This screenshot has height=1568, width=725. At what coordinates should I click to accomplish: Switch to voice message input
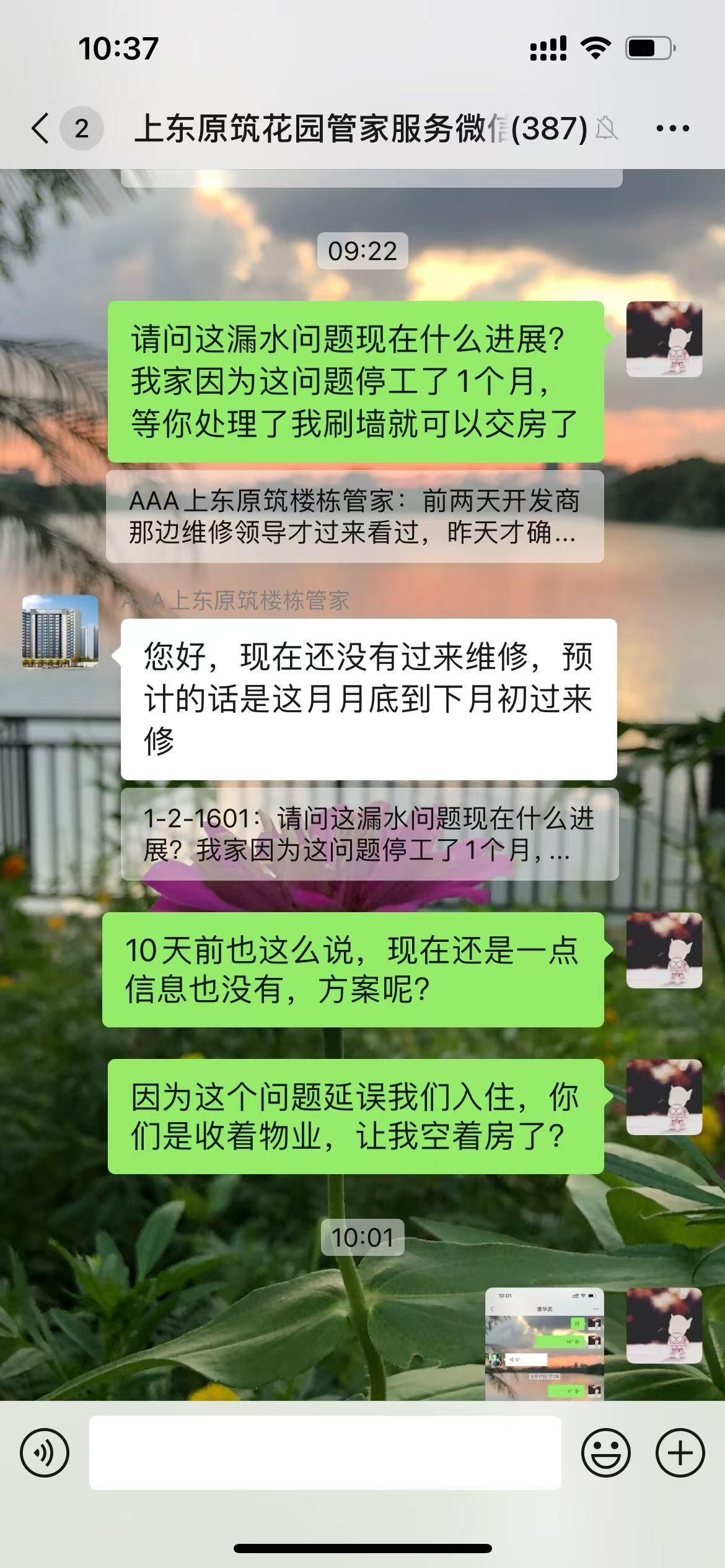(45, 1452)
